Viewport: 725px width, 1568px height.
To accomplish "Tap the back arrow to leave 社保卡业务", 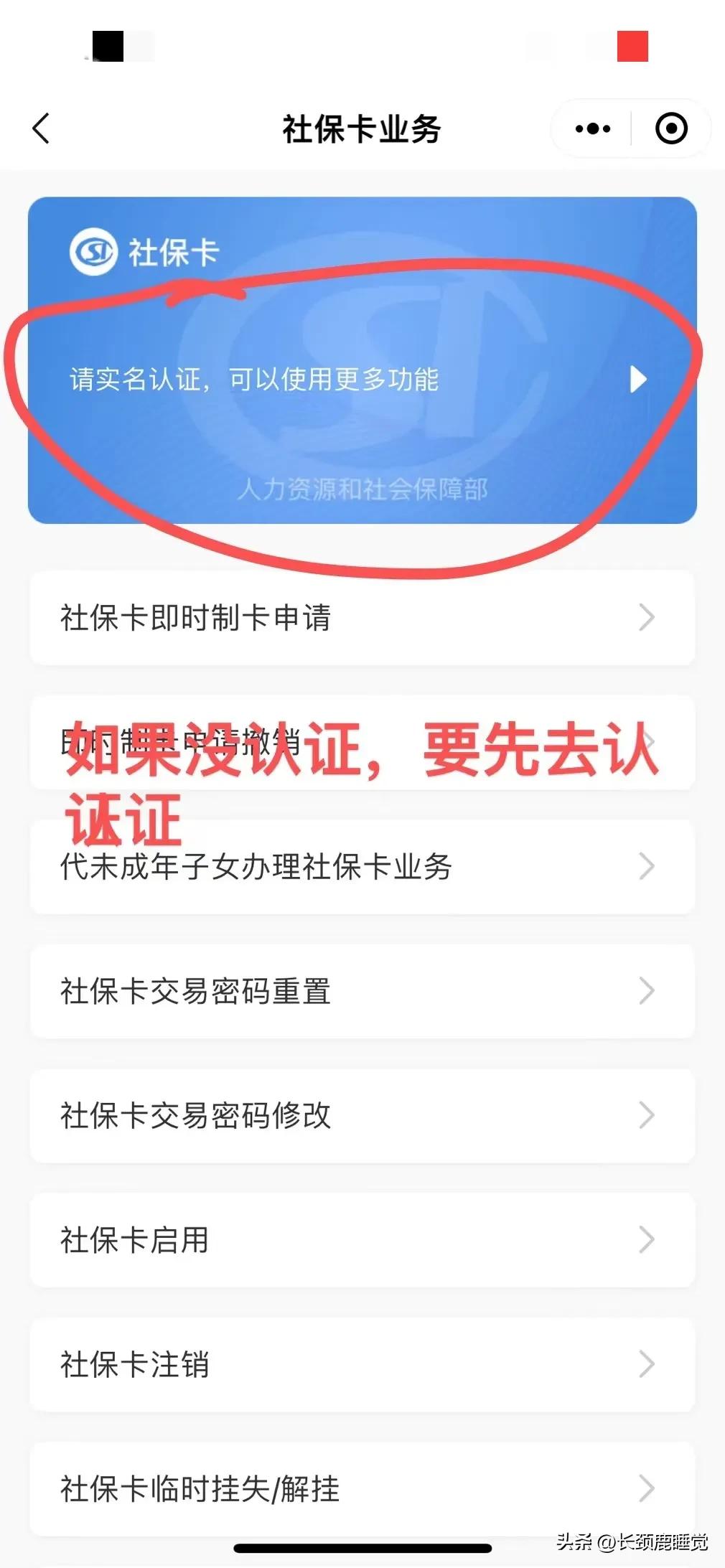I will coord(41,129).
